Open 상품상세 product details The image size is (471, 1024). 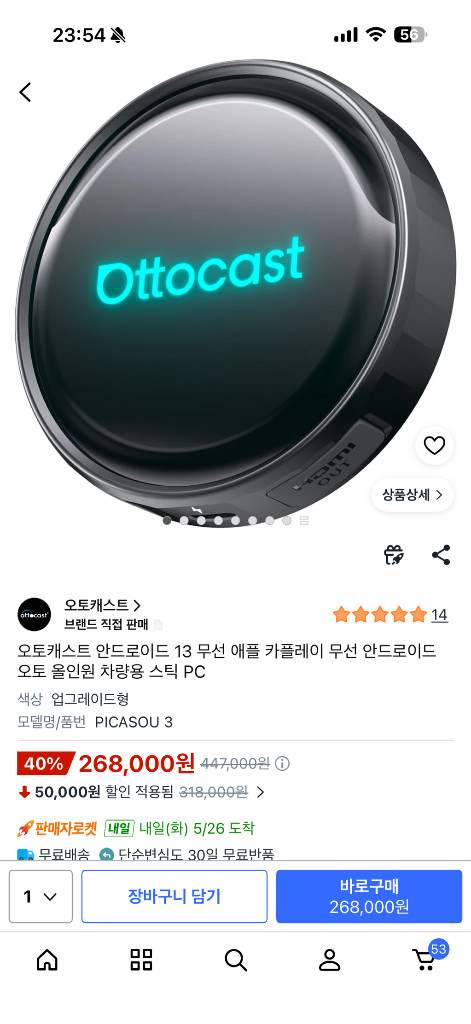coord(412,494)
